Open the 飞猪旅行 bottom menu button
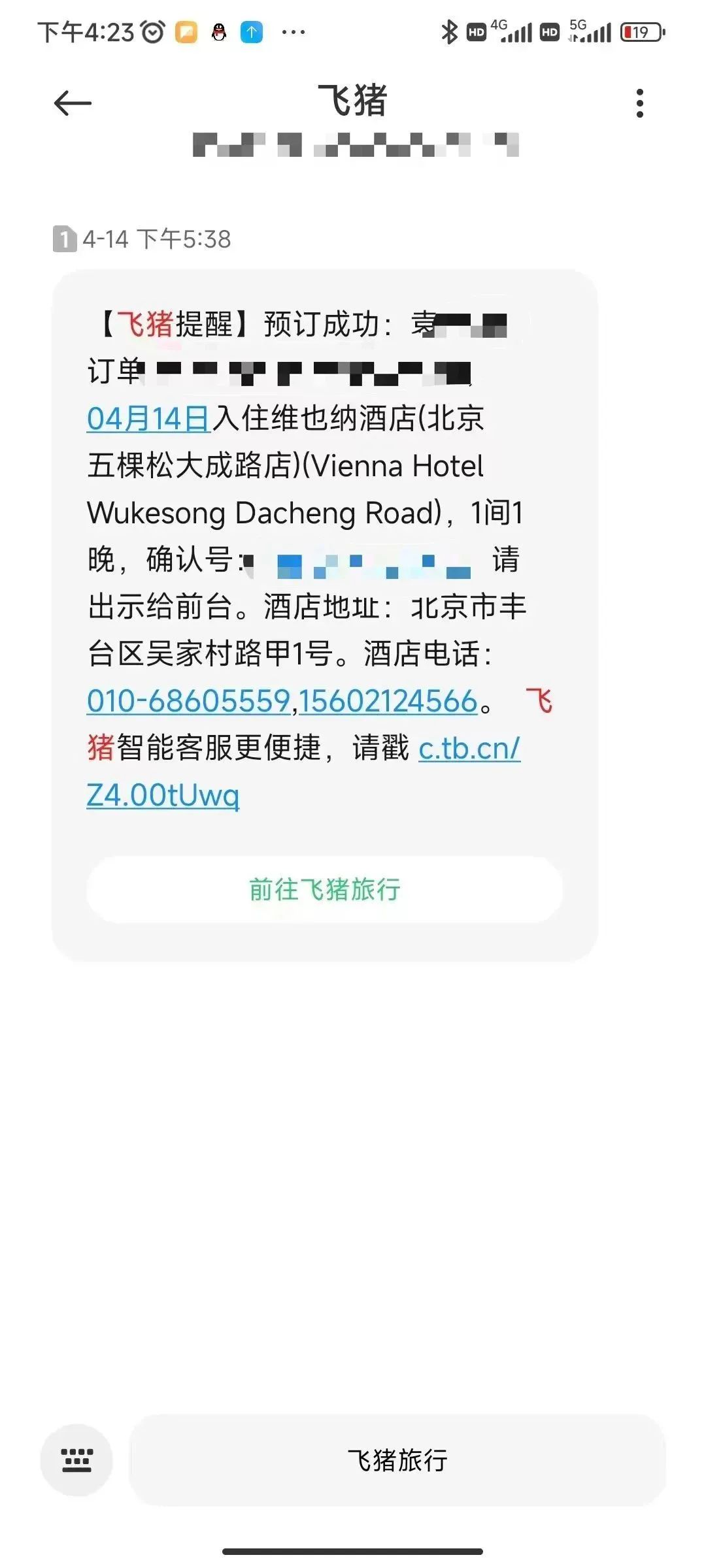This screenshot has width=706, height=1568. [x=397, y=1460]
